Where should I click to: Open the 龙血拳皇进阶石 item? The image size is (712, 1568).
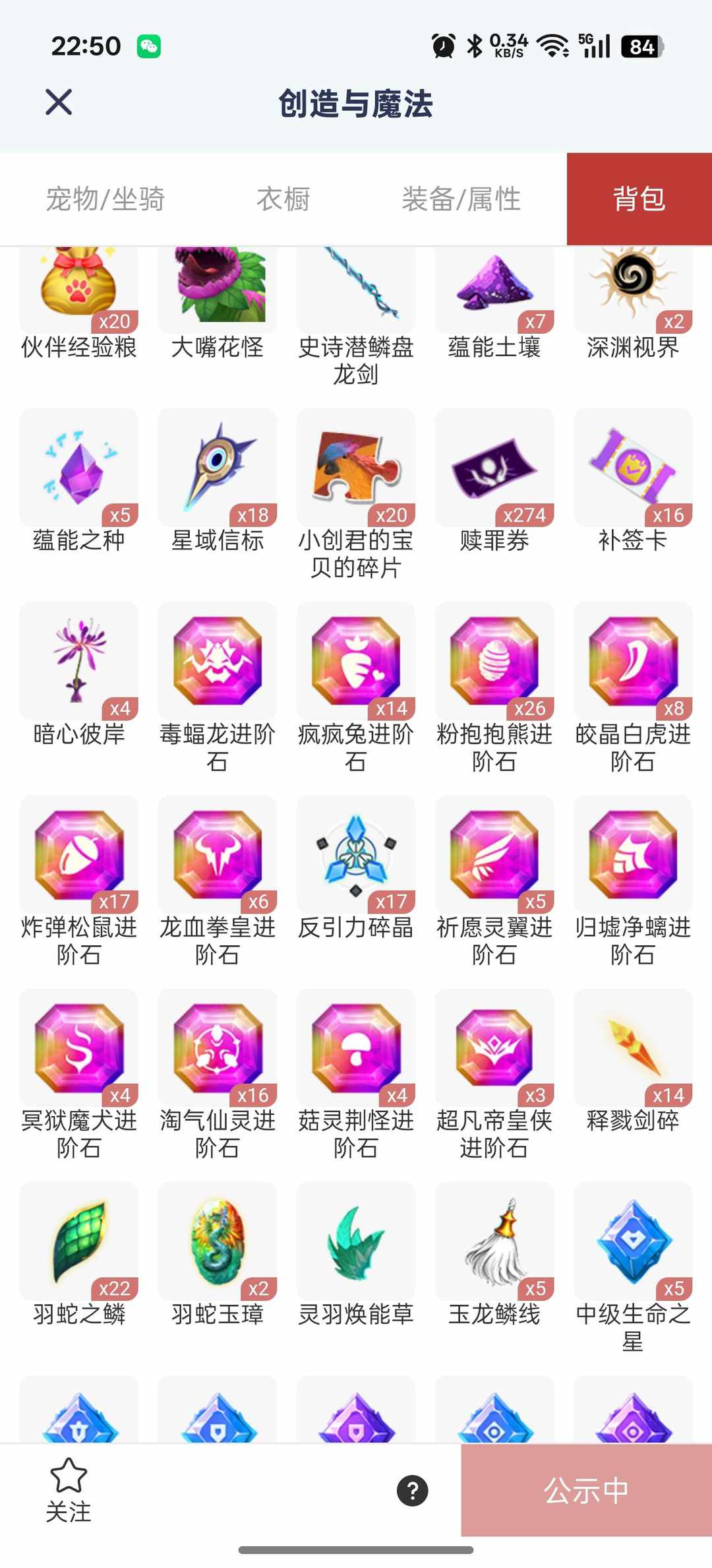(217, 853)
